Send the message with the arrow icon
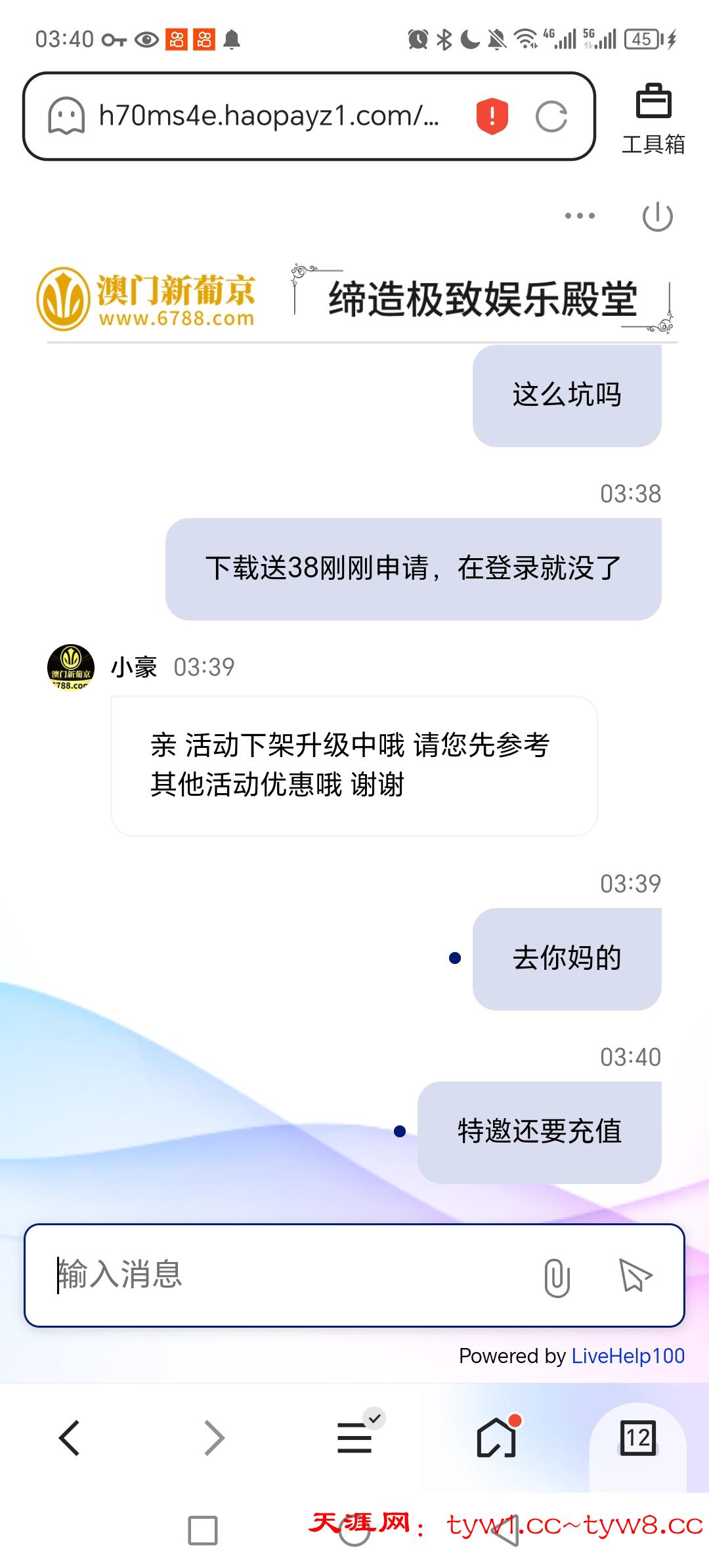The height and width of the screenshot is (1568, 709). coord(635,1276)
